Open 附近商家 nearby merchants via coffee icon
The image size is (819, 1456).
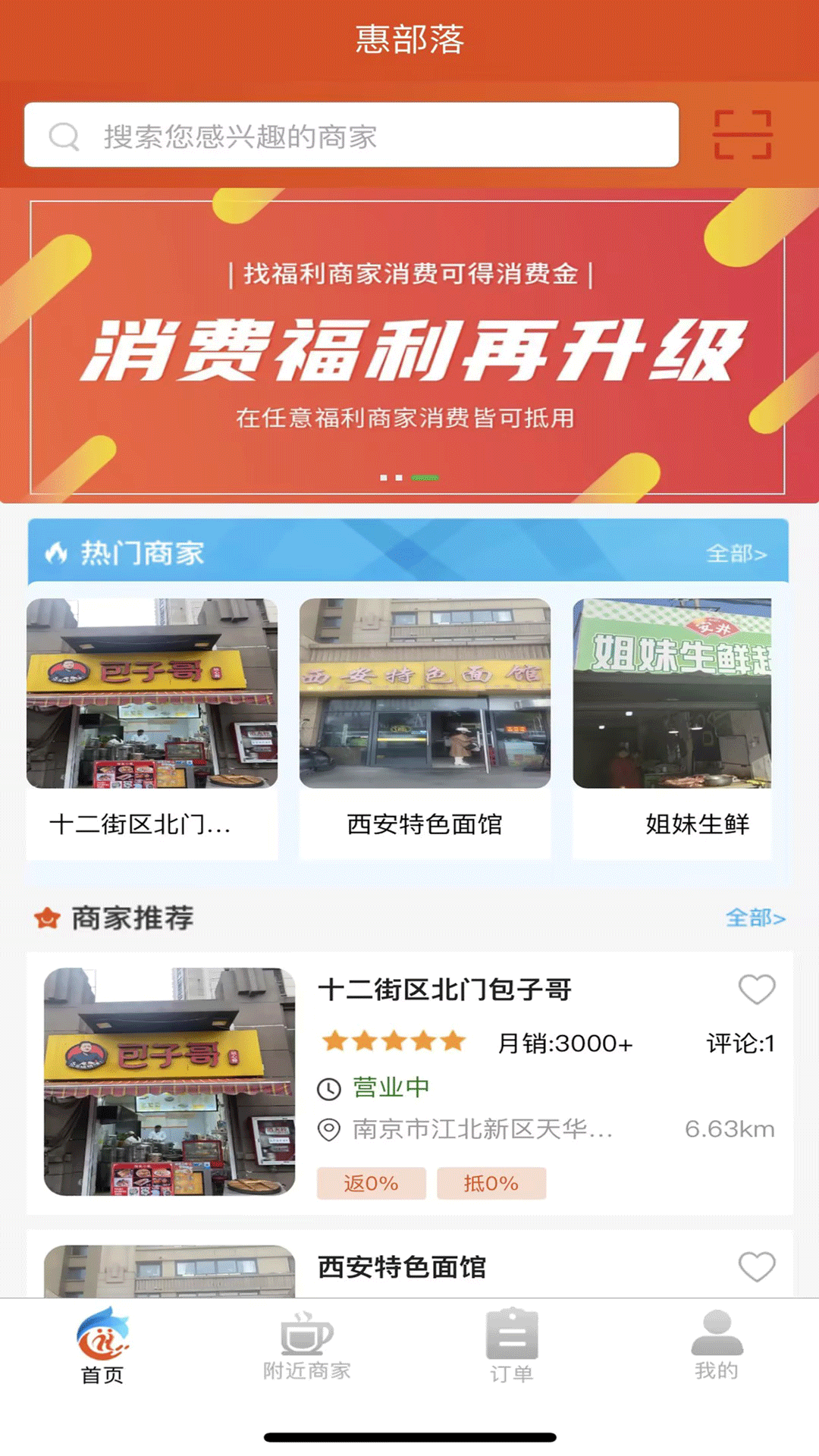[x=307, y=1337]
